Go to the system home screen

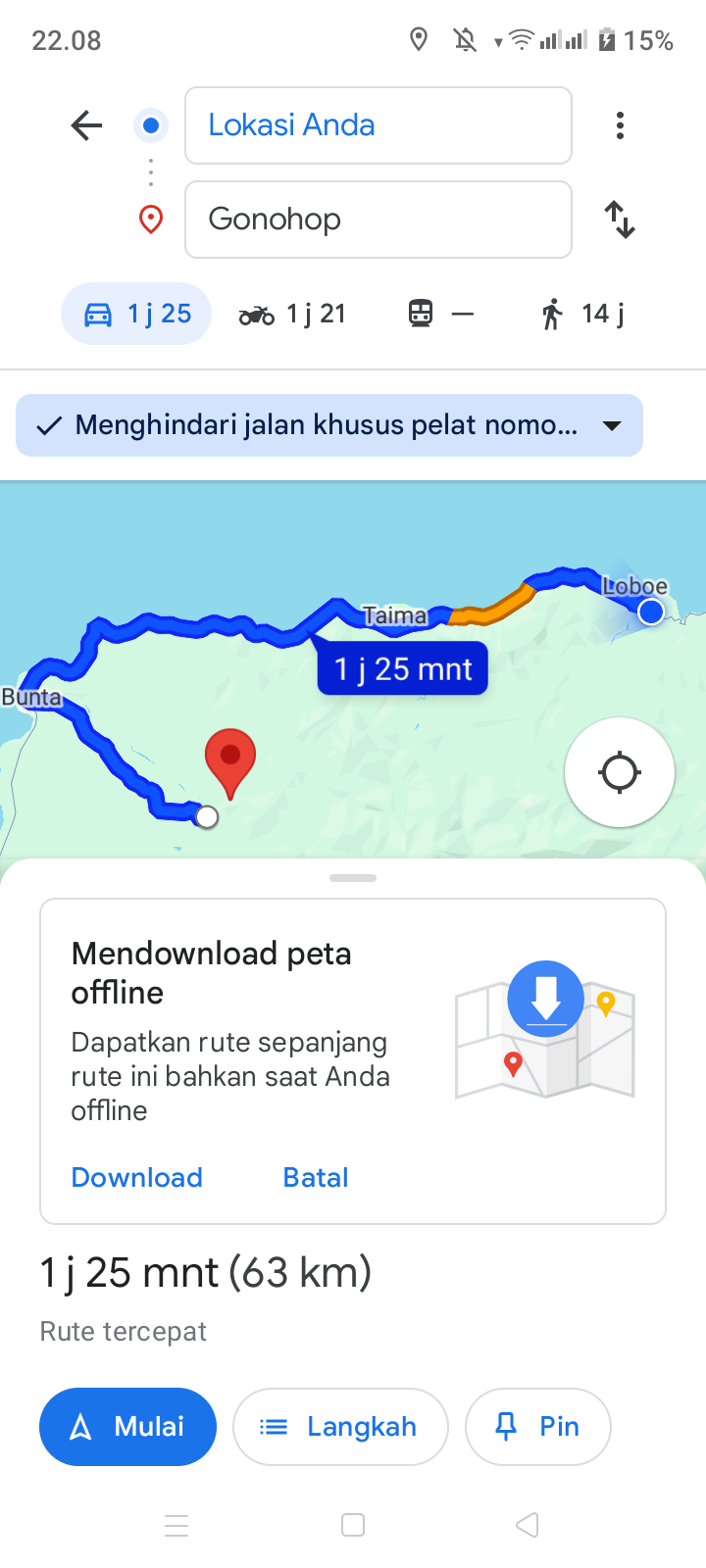pos(353,1525)
